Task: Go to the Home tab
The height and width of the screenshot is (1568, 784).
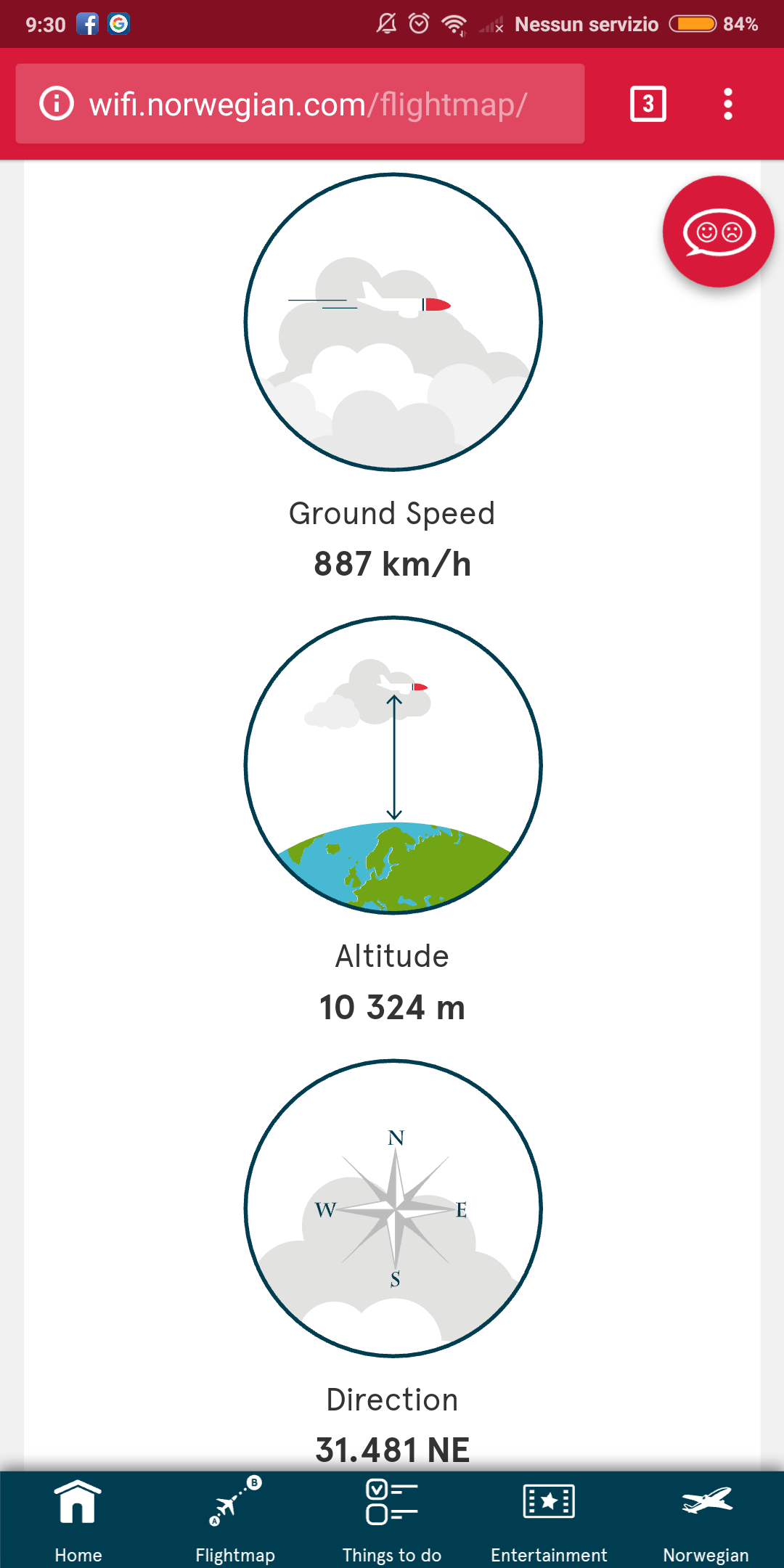Action: [x=78, y=1519]
